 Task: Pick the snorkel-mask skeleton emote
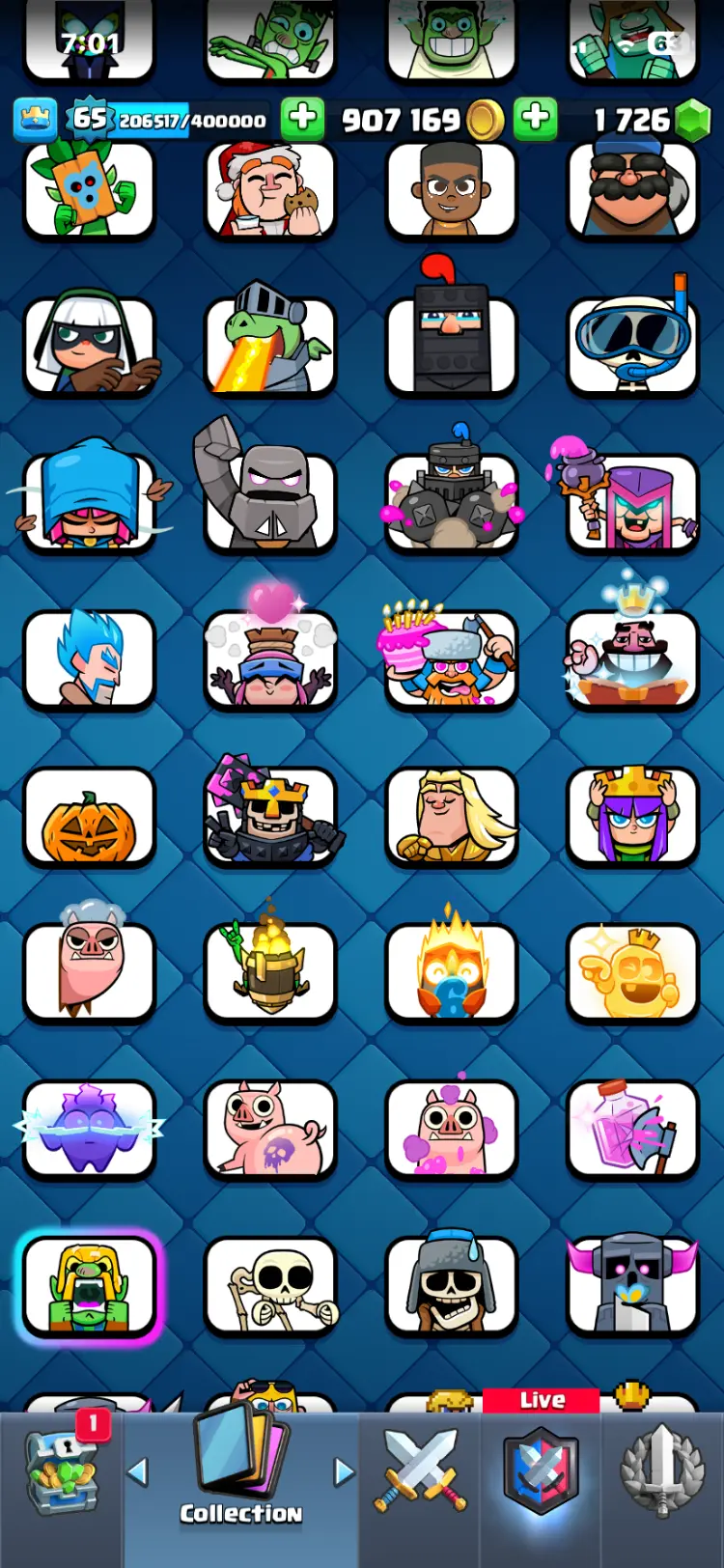click(632, 343)
